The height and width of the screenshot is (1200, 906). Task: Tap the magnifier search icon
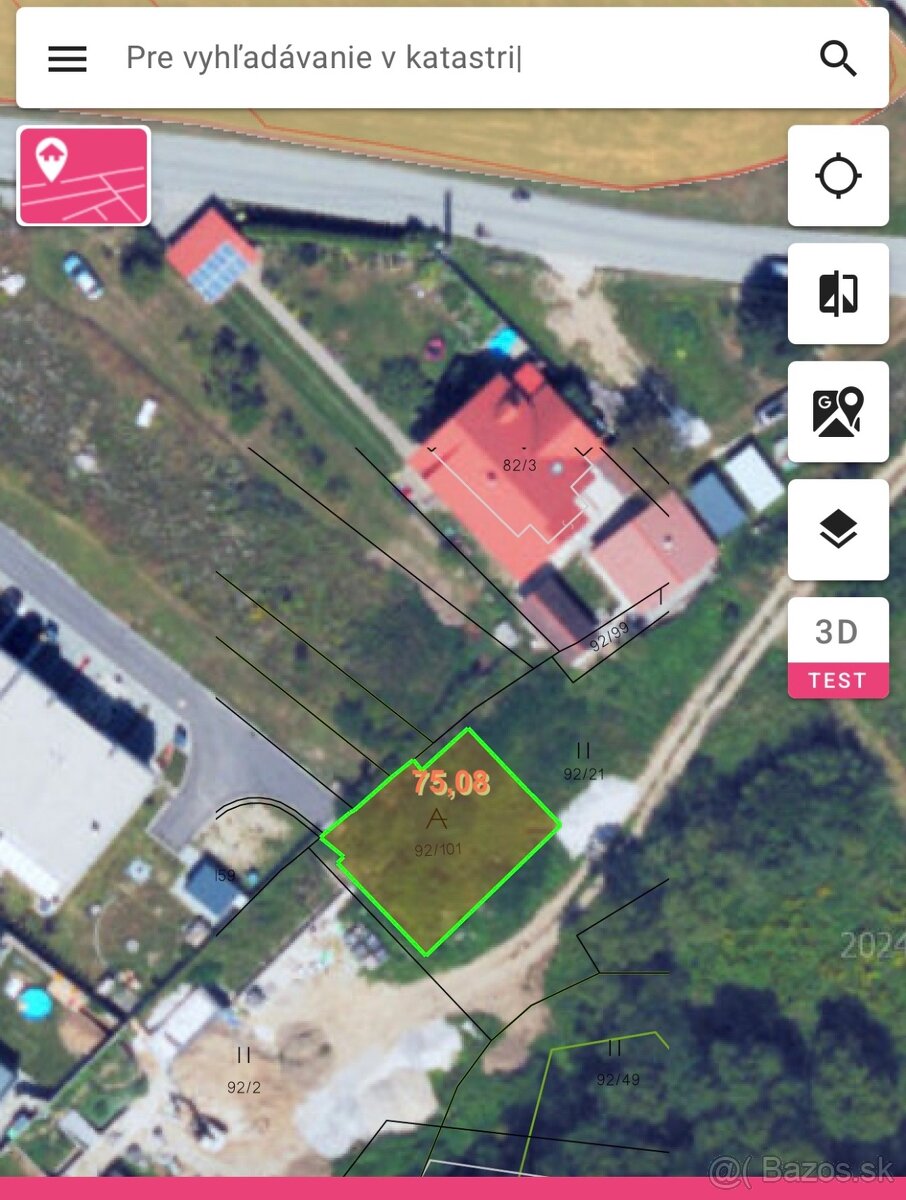(x=838, y=59)
